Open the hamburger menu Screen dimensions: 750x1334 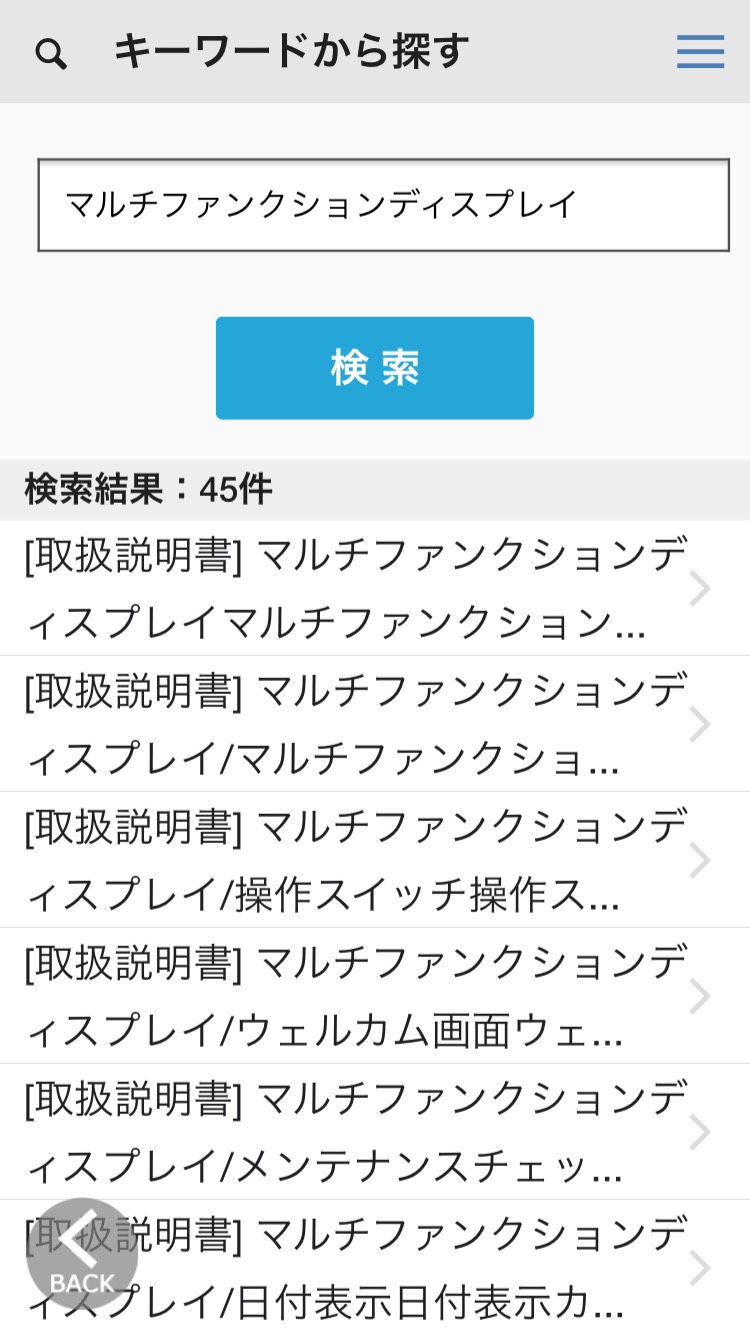700,52
